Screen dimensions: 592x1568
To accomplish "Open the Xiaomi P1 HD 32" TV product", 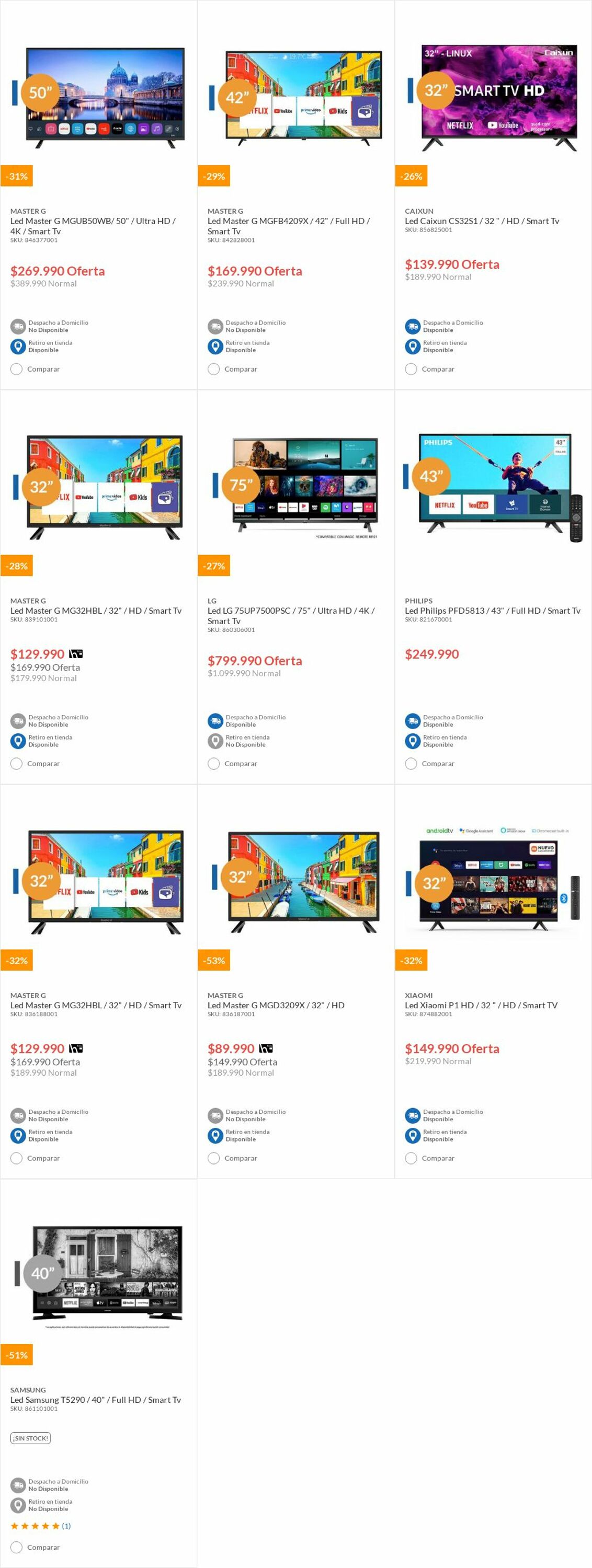I will (481, 1005).
